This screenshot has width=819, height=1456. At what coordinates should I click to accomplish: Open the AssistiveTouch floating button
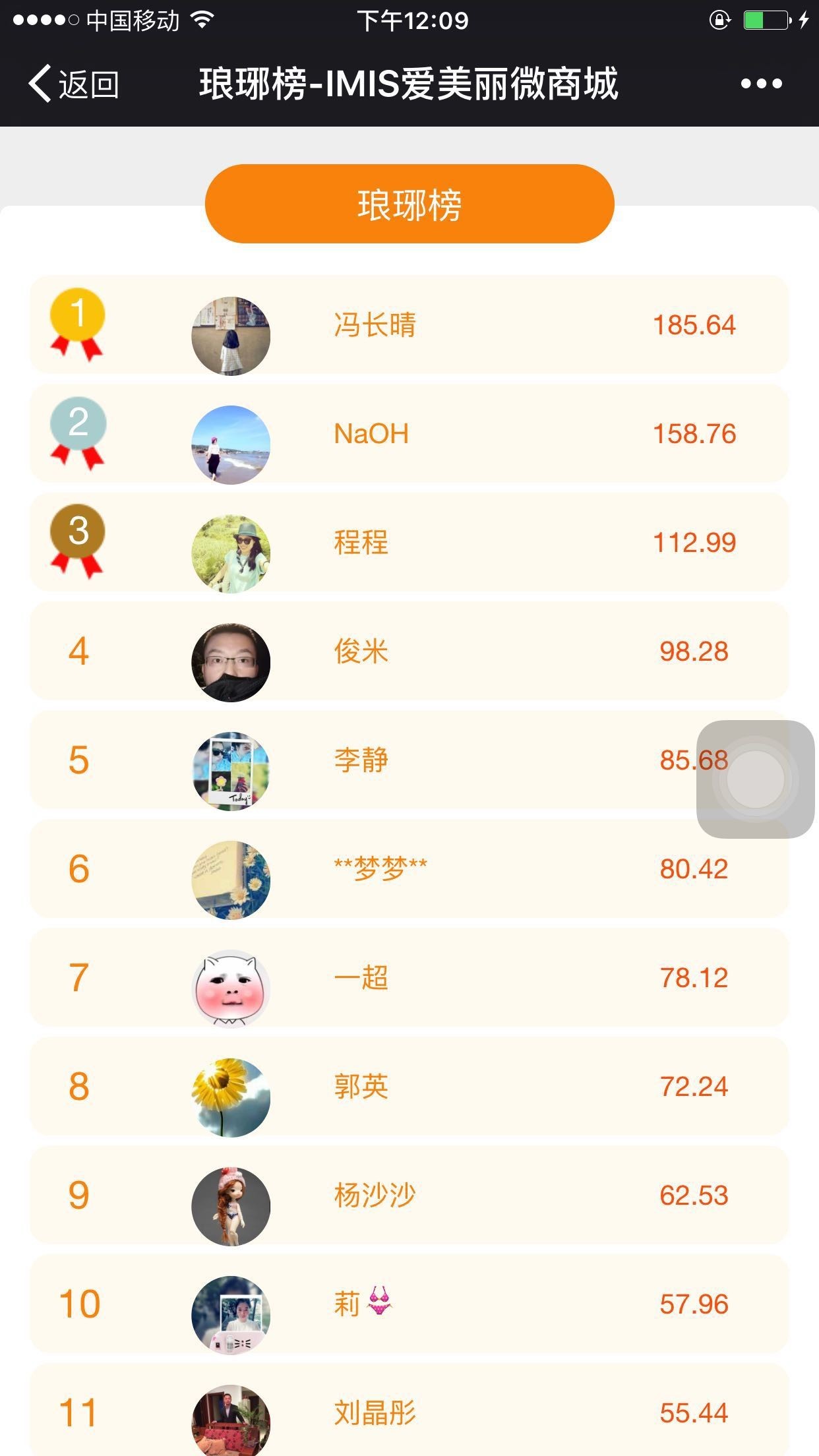(755, 779)
